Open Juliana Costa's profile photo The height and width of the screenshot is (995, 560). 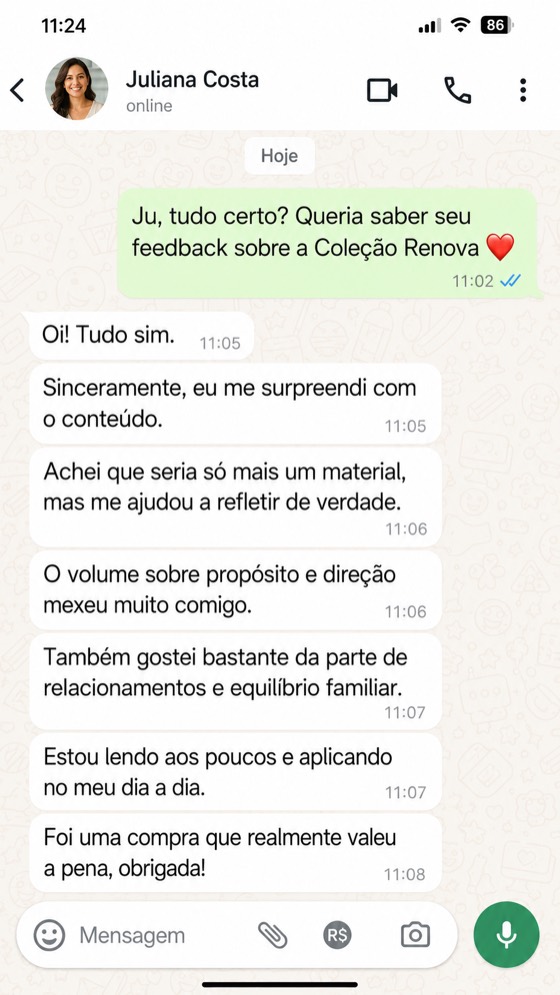[x=76, y=88]
